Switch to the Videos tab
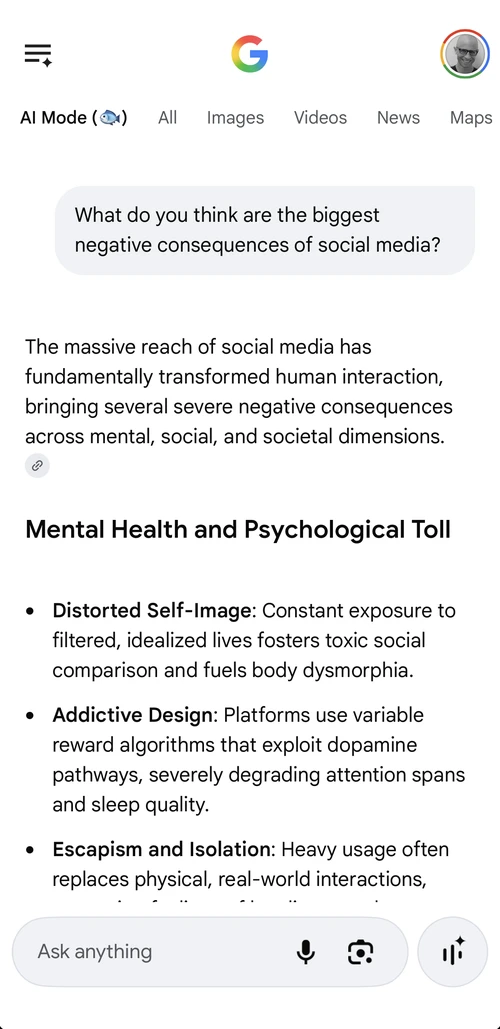This screenshot has width=500, height=1029. click(x=320, y=117)
